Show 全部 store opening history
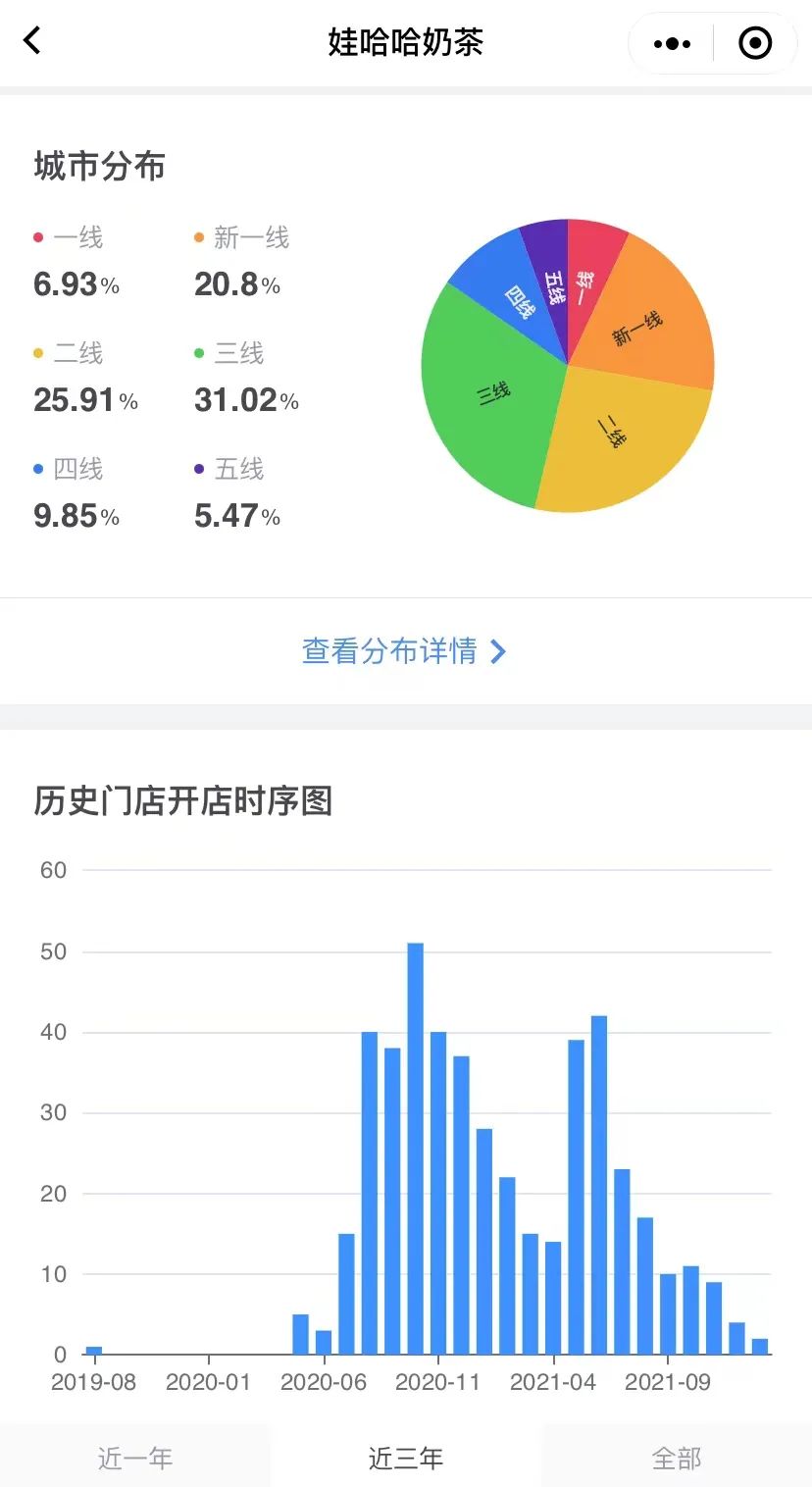 677,1458
